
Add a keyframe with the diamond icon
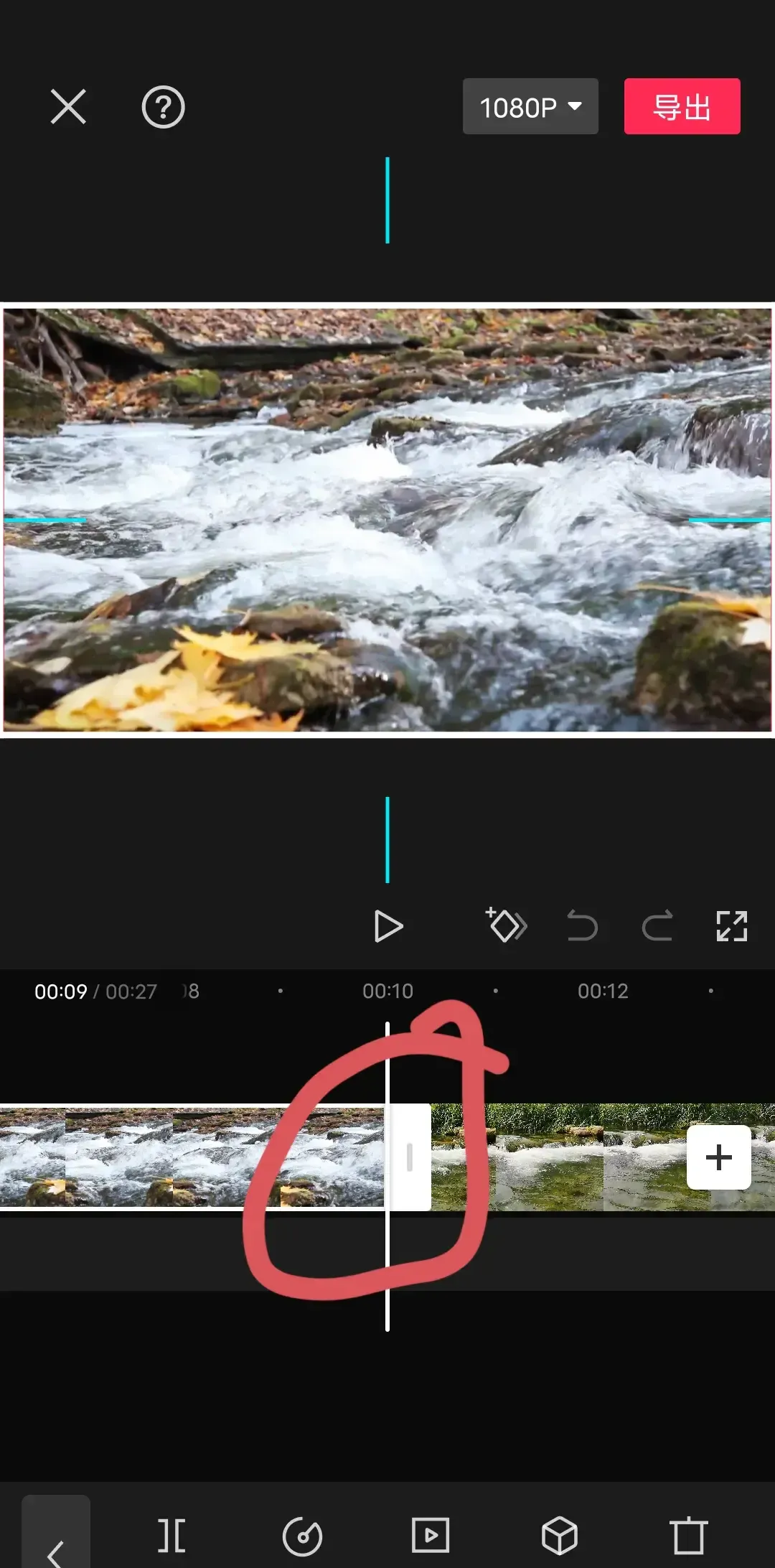click(507, 925)
